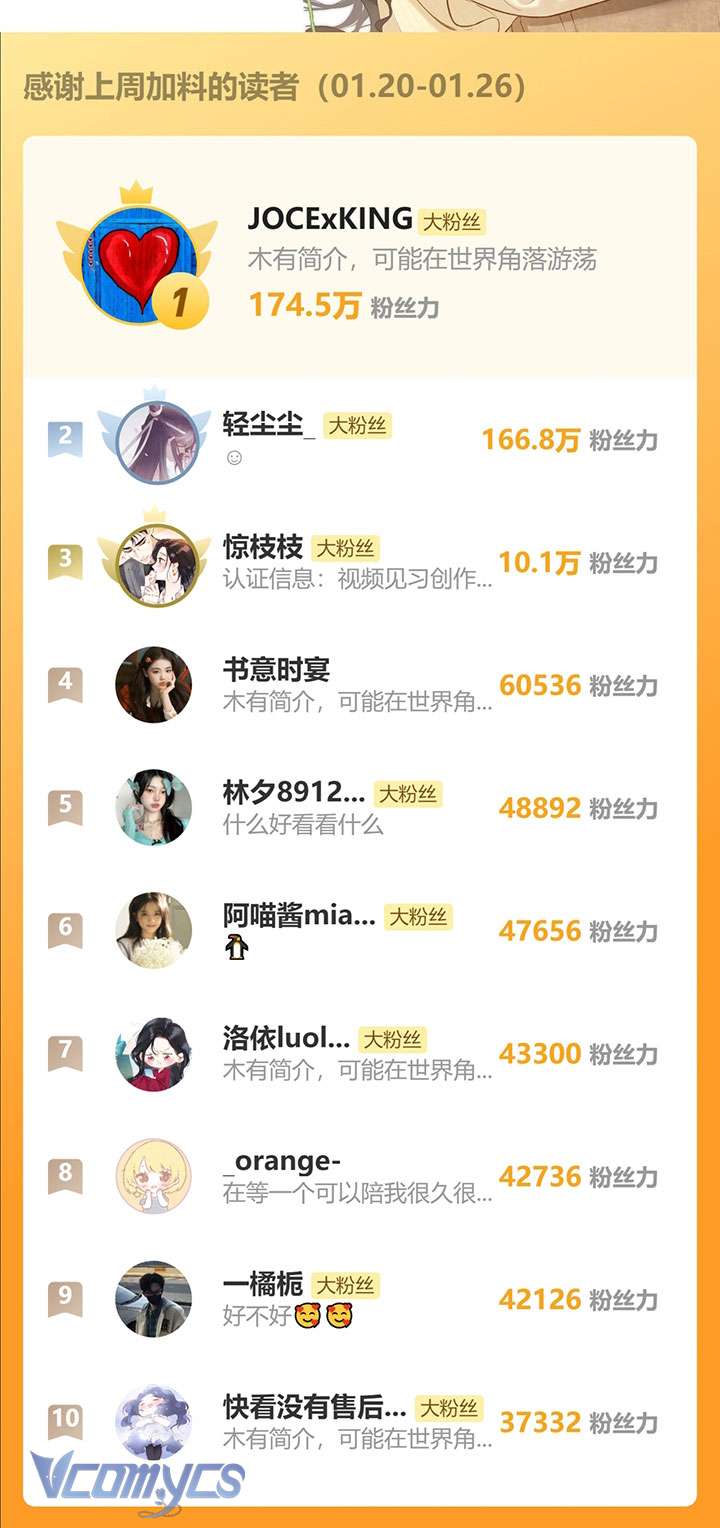The height and width of the screenshot is (1528, 720).
Task: Open 书意时宴's profile
Action: coord(276,669)
